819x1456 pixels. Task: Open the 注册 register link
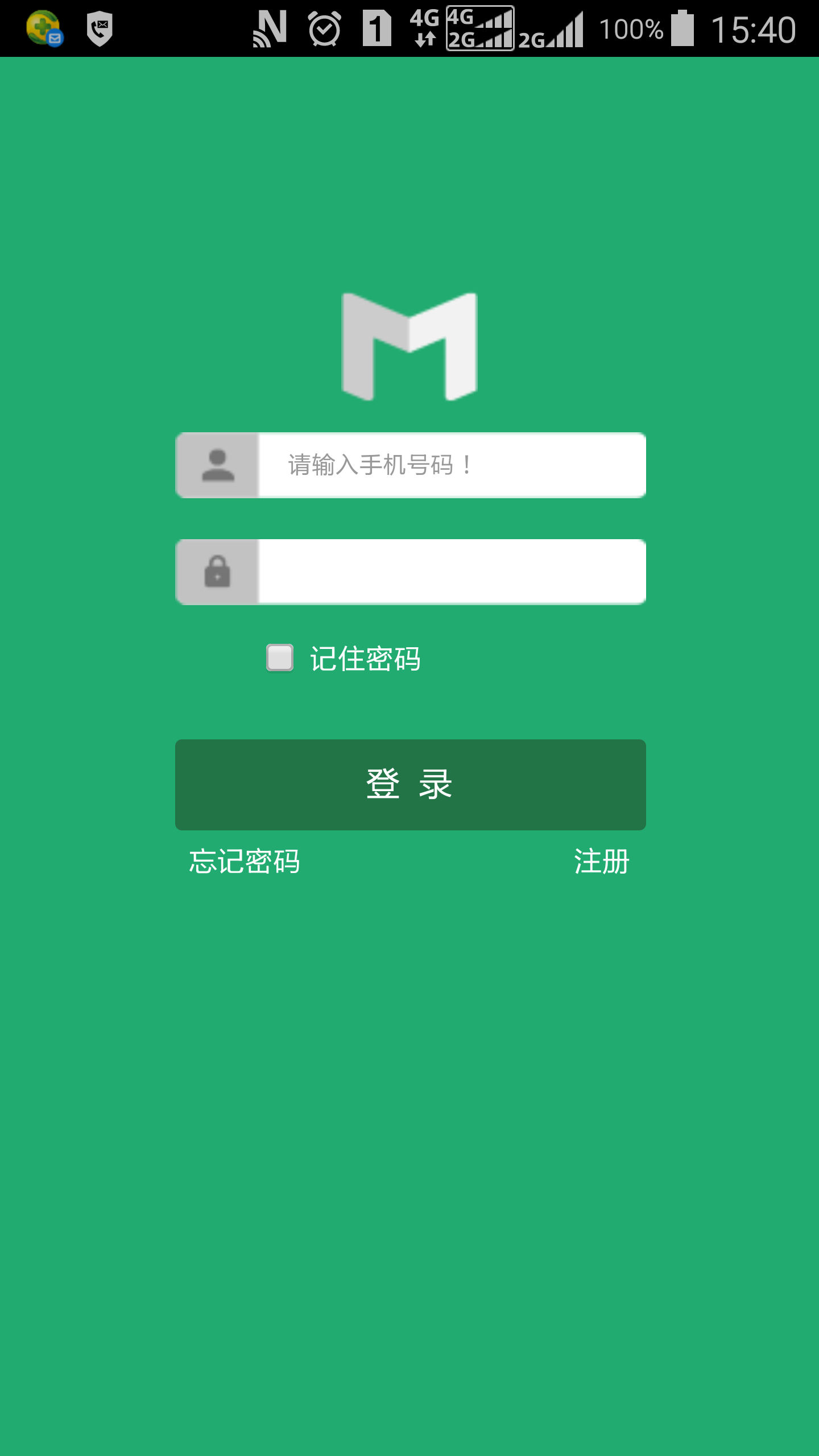pos(602,861)
